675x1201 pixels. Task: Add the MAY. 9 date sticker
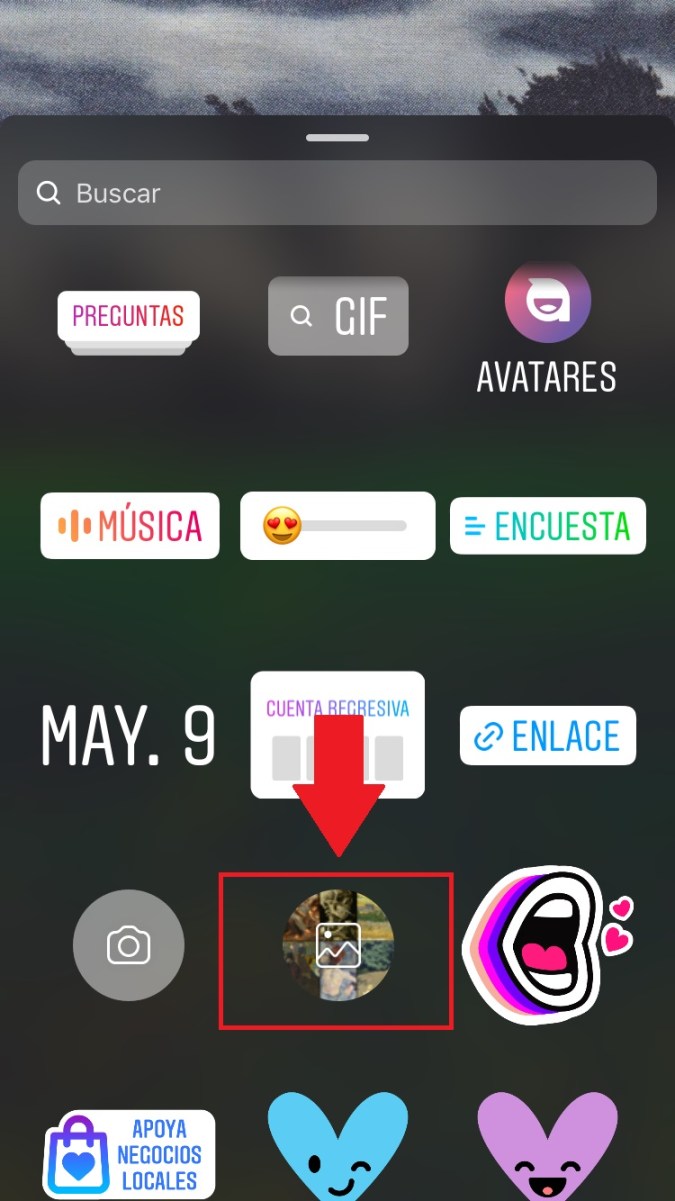tap(128, 735)
